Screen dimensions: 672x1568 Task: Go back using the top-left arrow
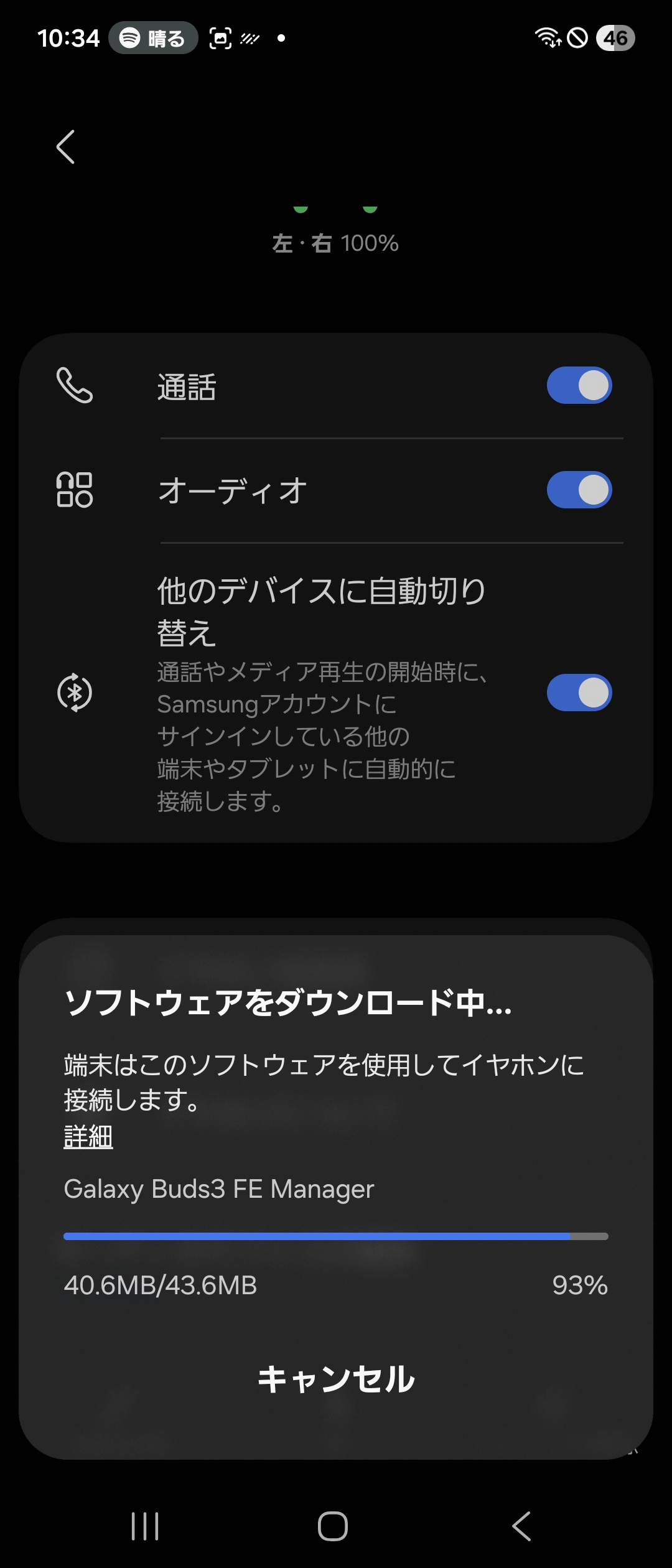coord(66,147)
